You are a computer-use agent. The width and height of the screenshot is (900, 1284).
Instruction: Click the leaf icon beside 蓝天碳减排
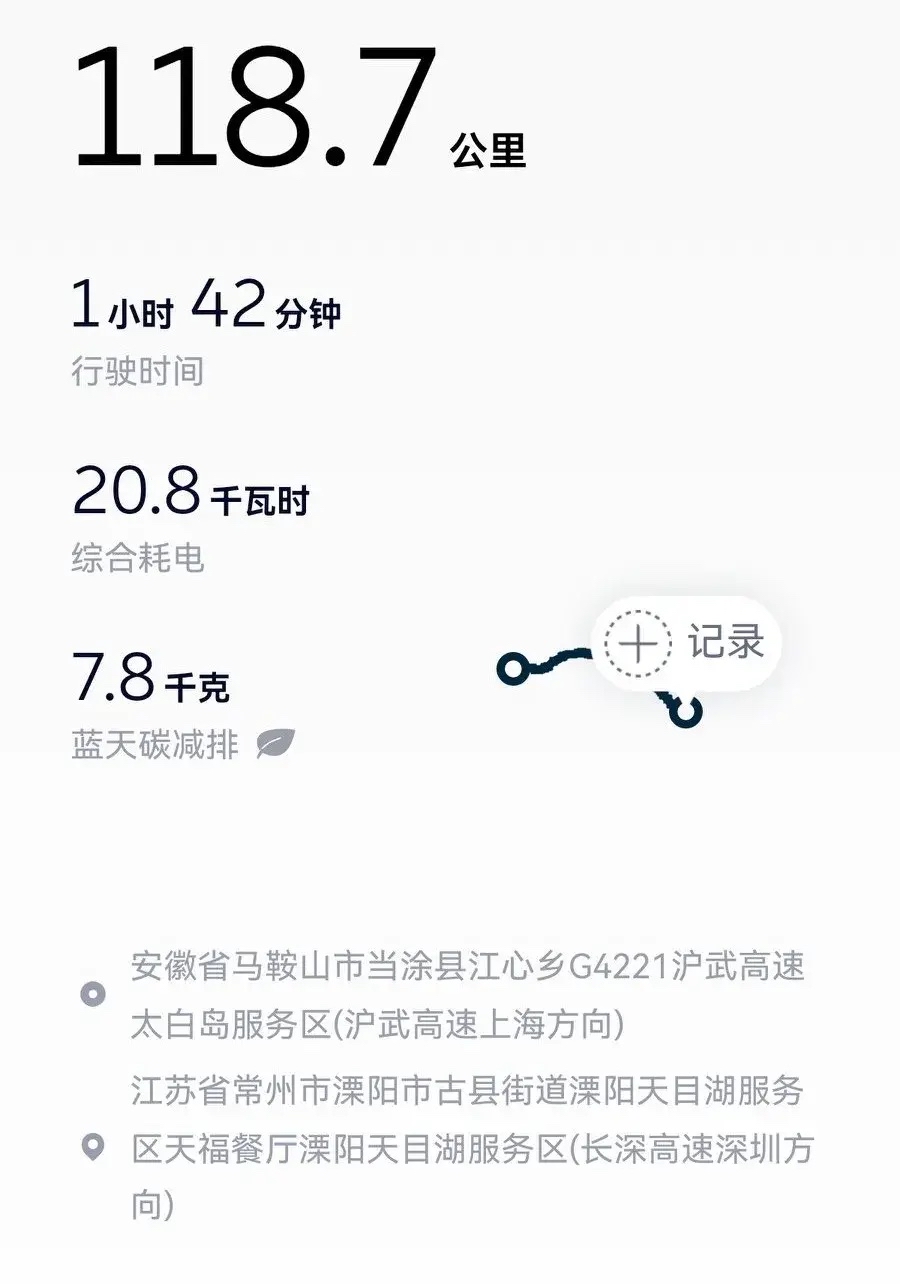point(274,743)
